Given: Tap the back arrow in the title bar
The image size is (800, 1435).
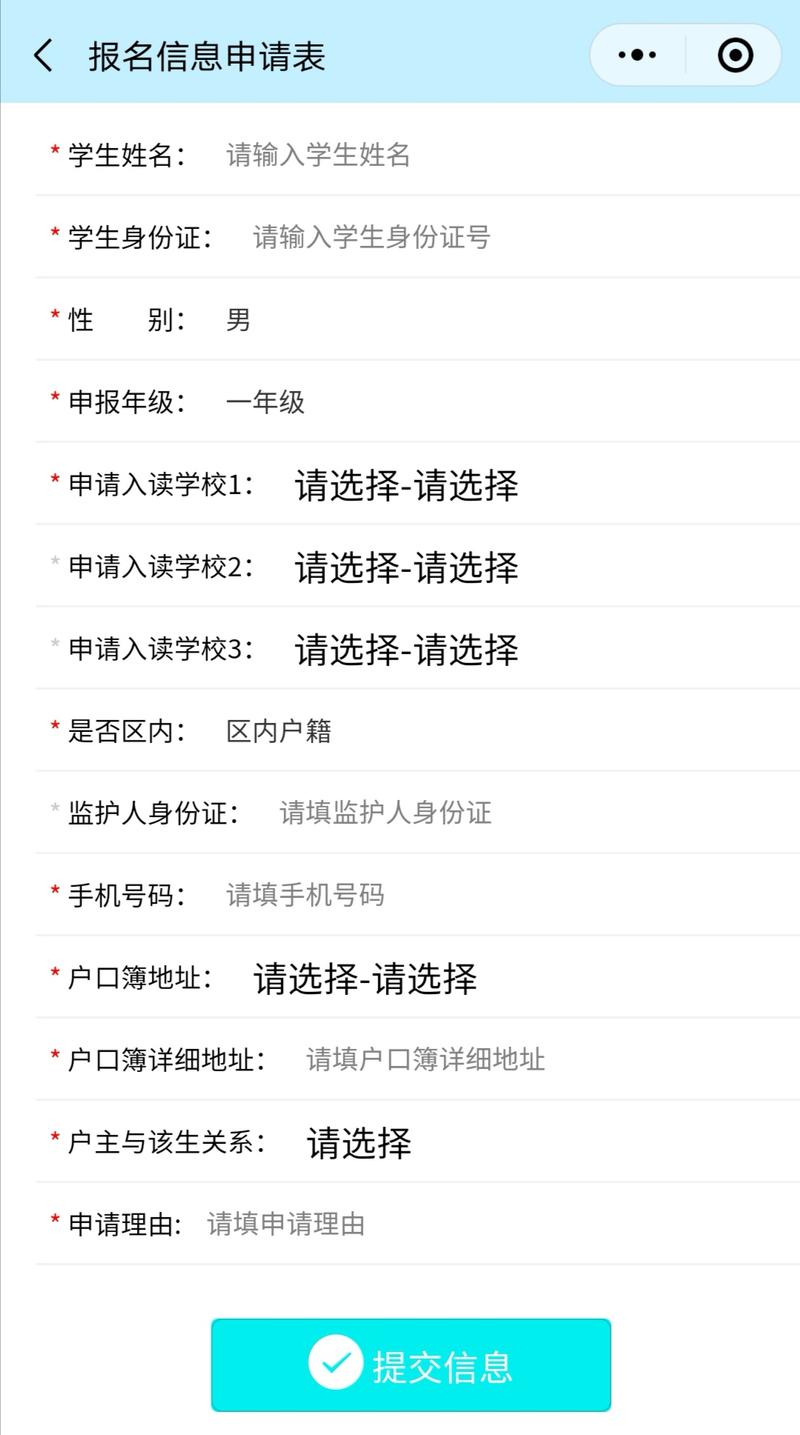Looking at the screenshot, I should pos(42,54).
